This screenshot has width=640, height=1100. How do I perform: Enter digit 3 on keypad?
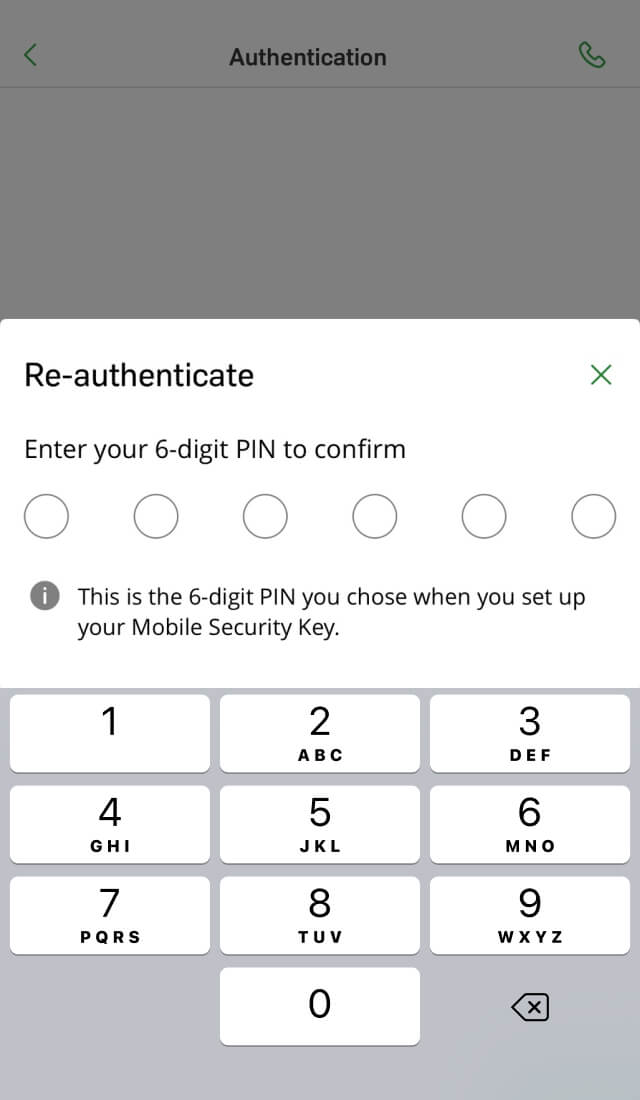530,733
